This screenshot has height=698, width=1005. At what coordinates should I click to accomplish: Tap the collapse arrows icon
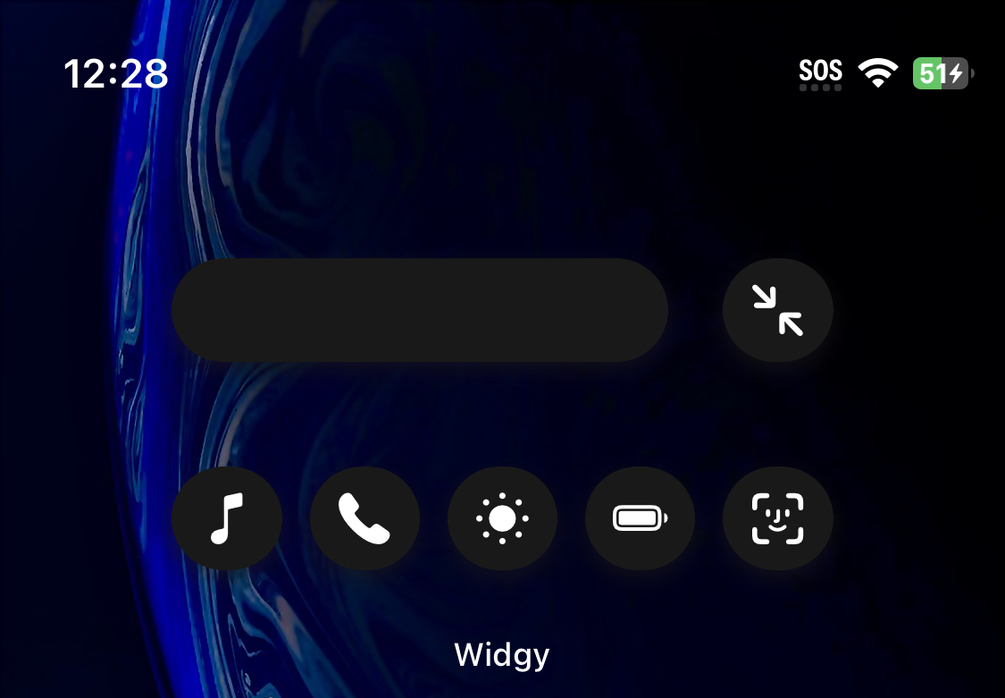pyautogui.click(x=778, y=310)
